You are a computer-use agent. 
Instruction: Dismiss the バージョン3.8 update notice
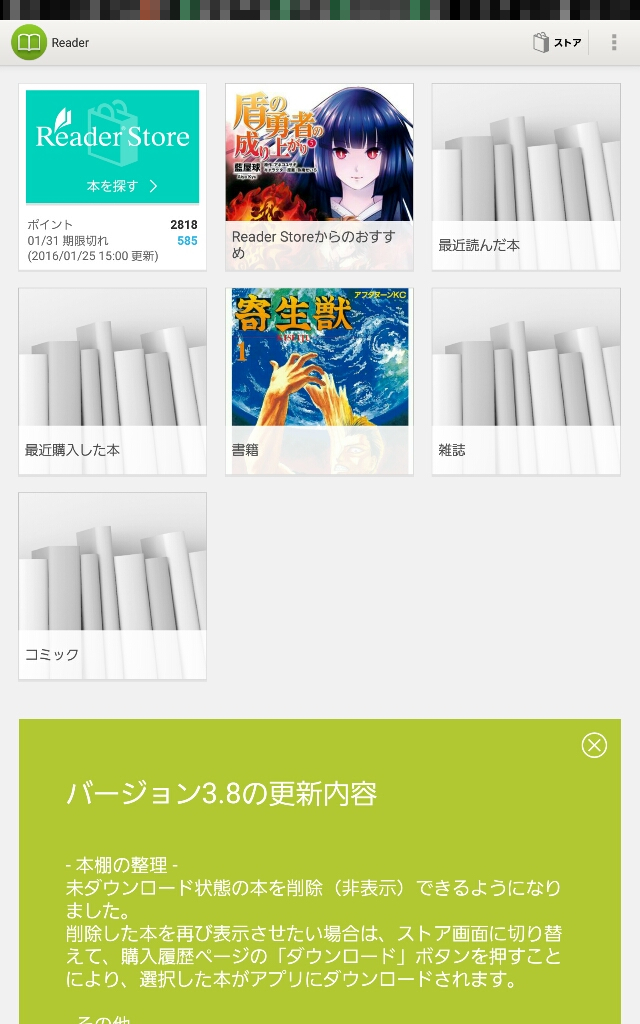[594, 745]
